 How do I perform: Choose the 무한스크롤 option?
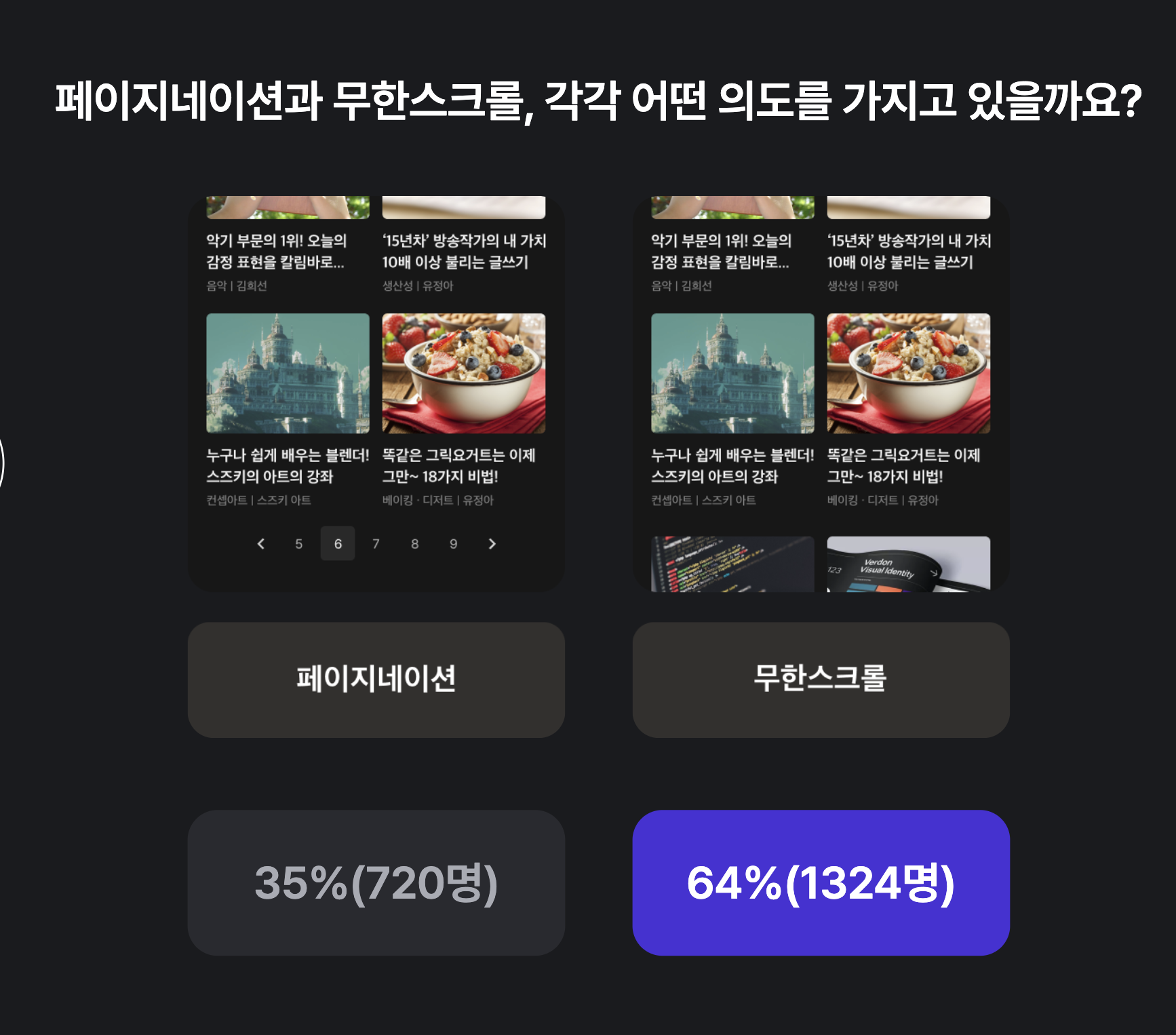point(821,680)
